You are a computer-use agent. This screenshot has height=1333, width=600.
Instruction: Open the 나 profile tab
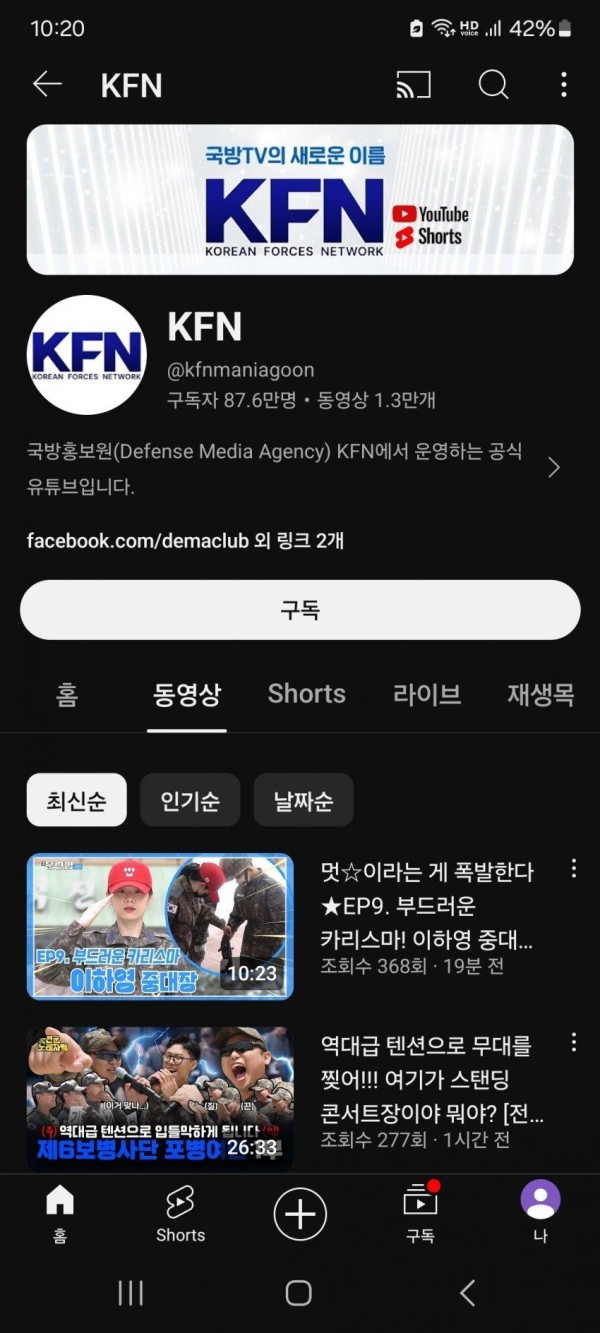[x=540, y=1213]
